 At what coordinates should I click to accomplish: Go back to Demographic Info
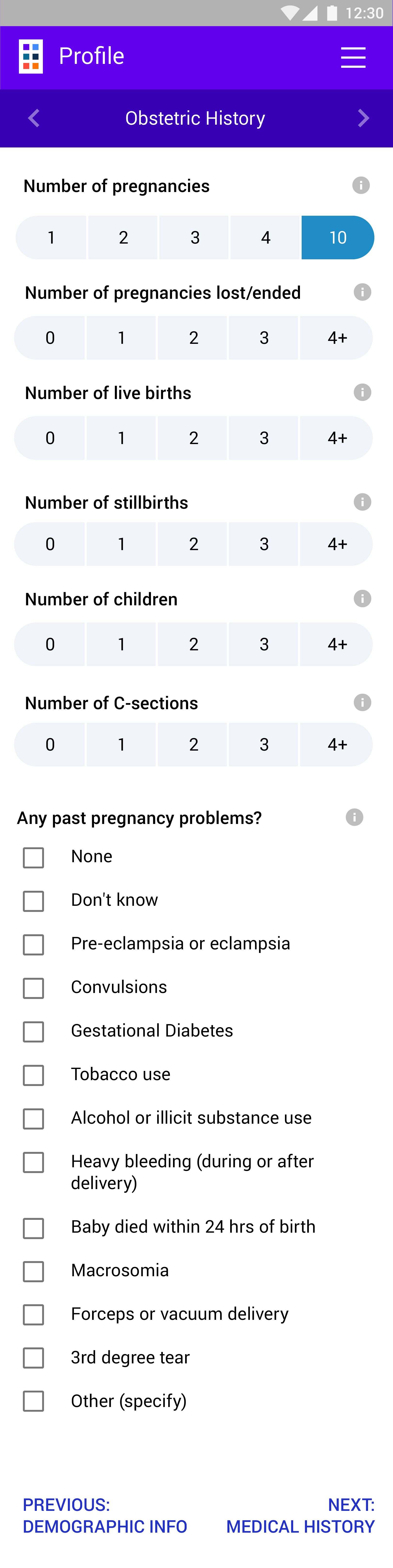pyautogui.click(x=105, y=1515)
